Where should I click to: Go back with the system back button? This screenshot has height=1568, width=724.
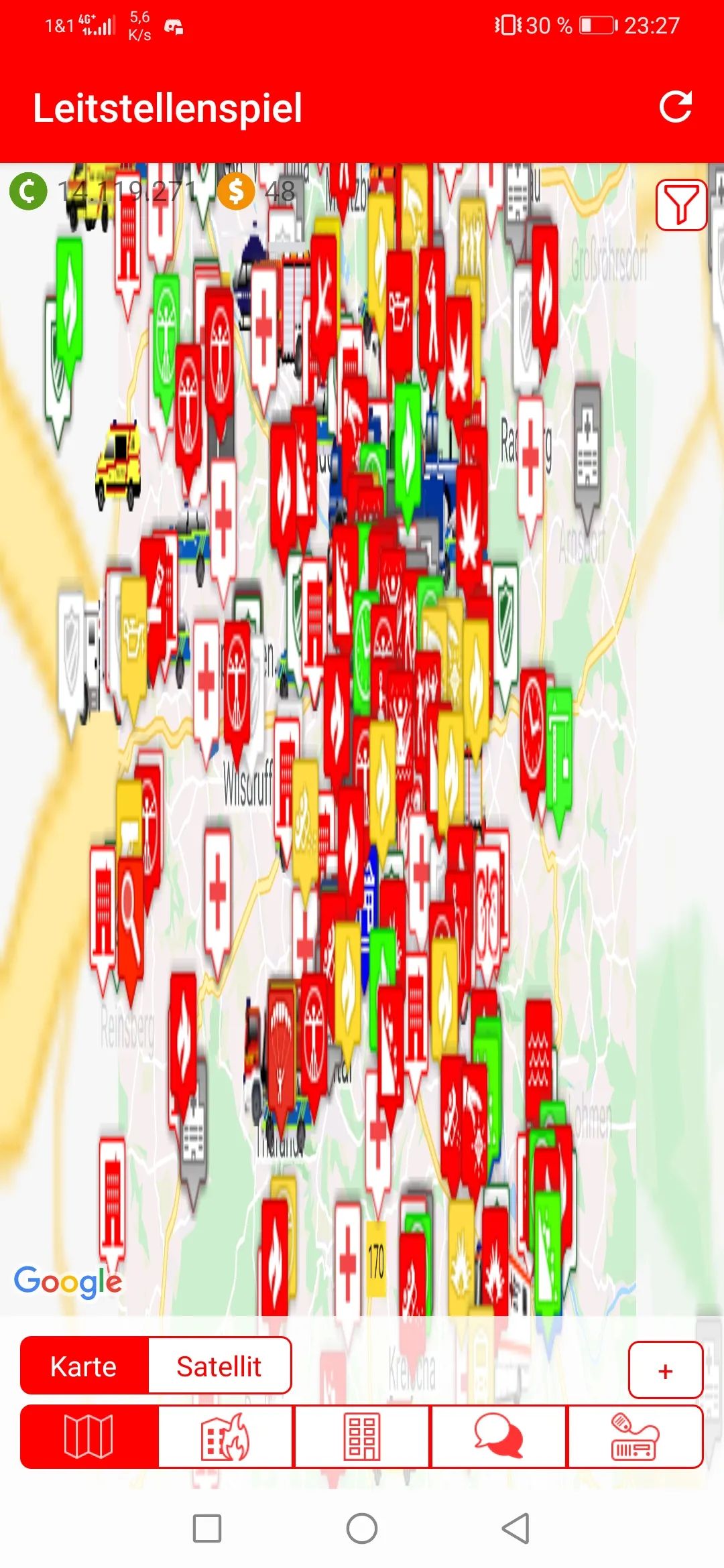coord(516,1528)
